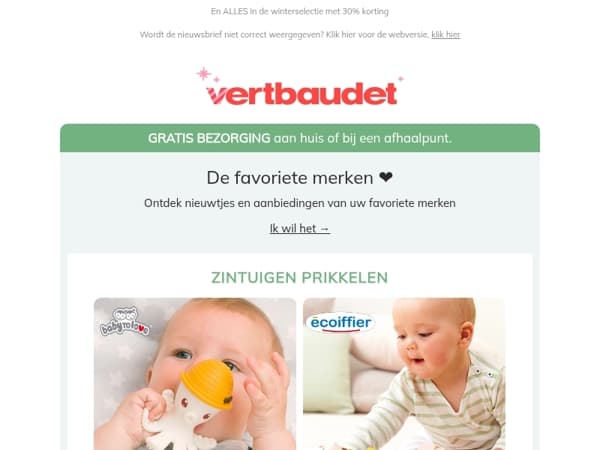Open the web version via "klik hier"
This screenshot has height=450, width=600.
pyautogui.click(x=445, y=35)
